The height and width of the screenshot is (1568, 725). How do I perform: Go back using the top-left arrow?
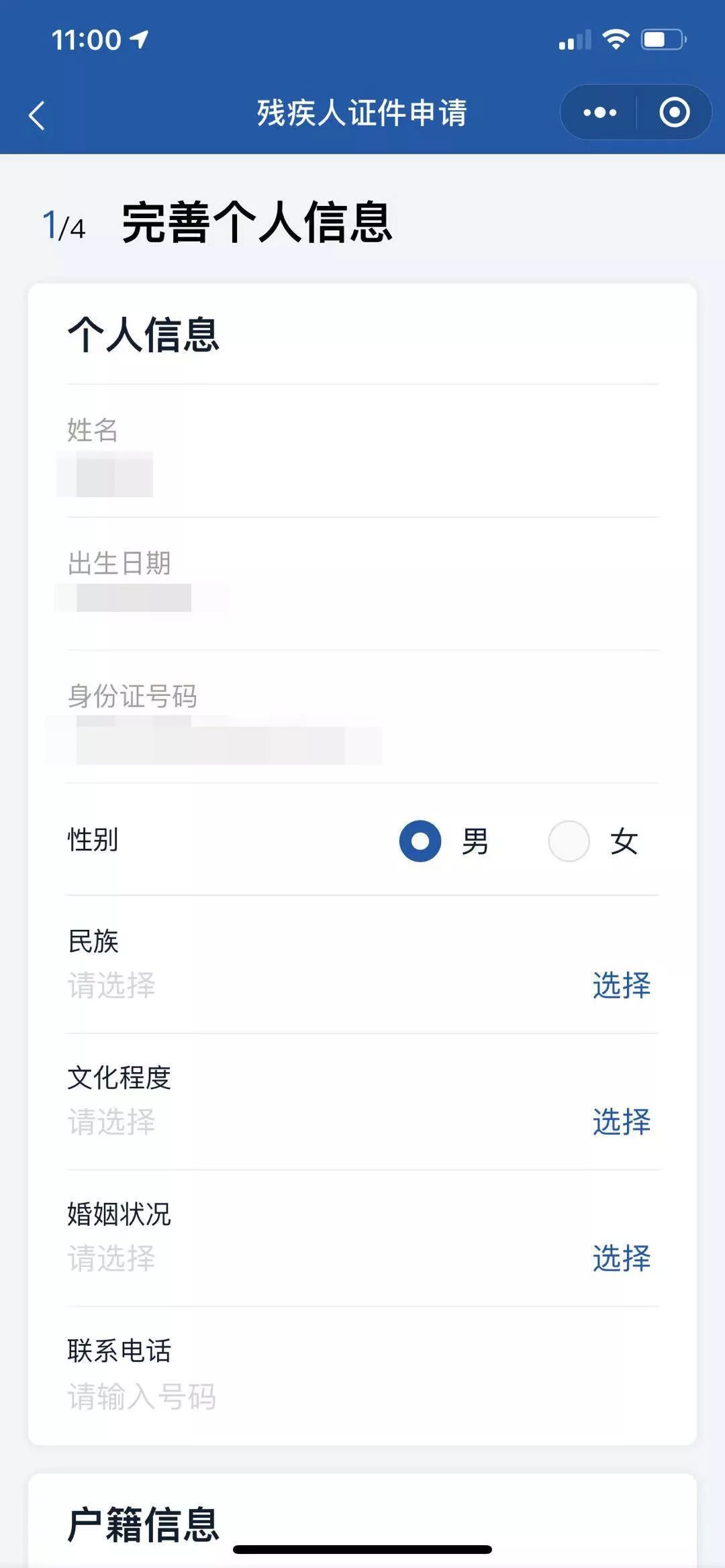tap(37, 115)
